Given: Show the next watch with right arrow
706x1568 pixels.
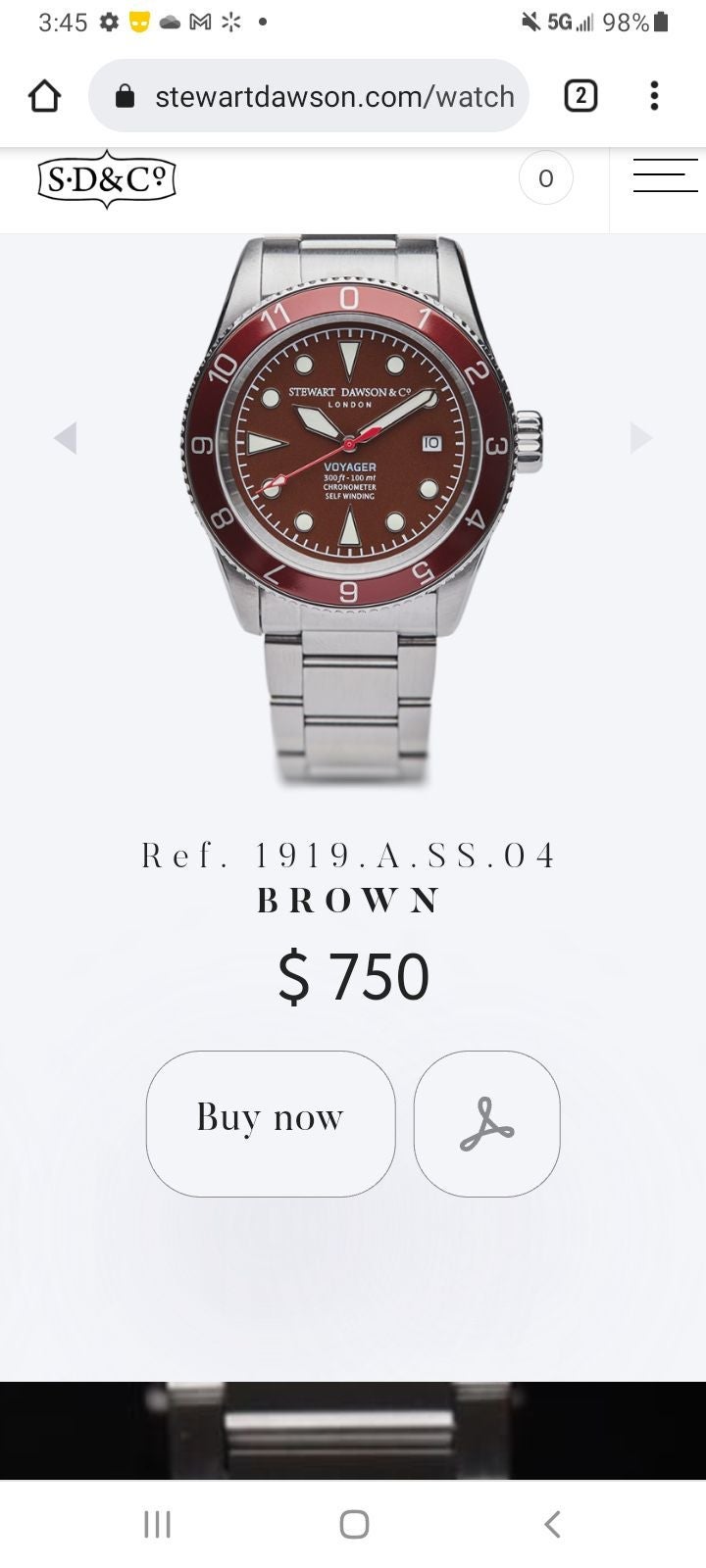Looking at the screenshot, I should (x=640, y=437).
